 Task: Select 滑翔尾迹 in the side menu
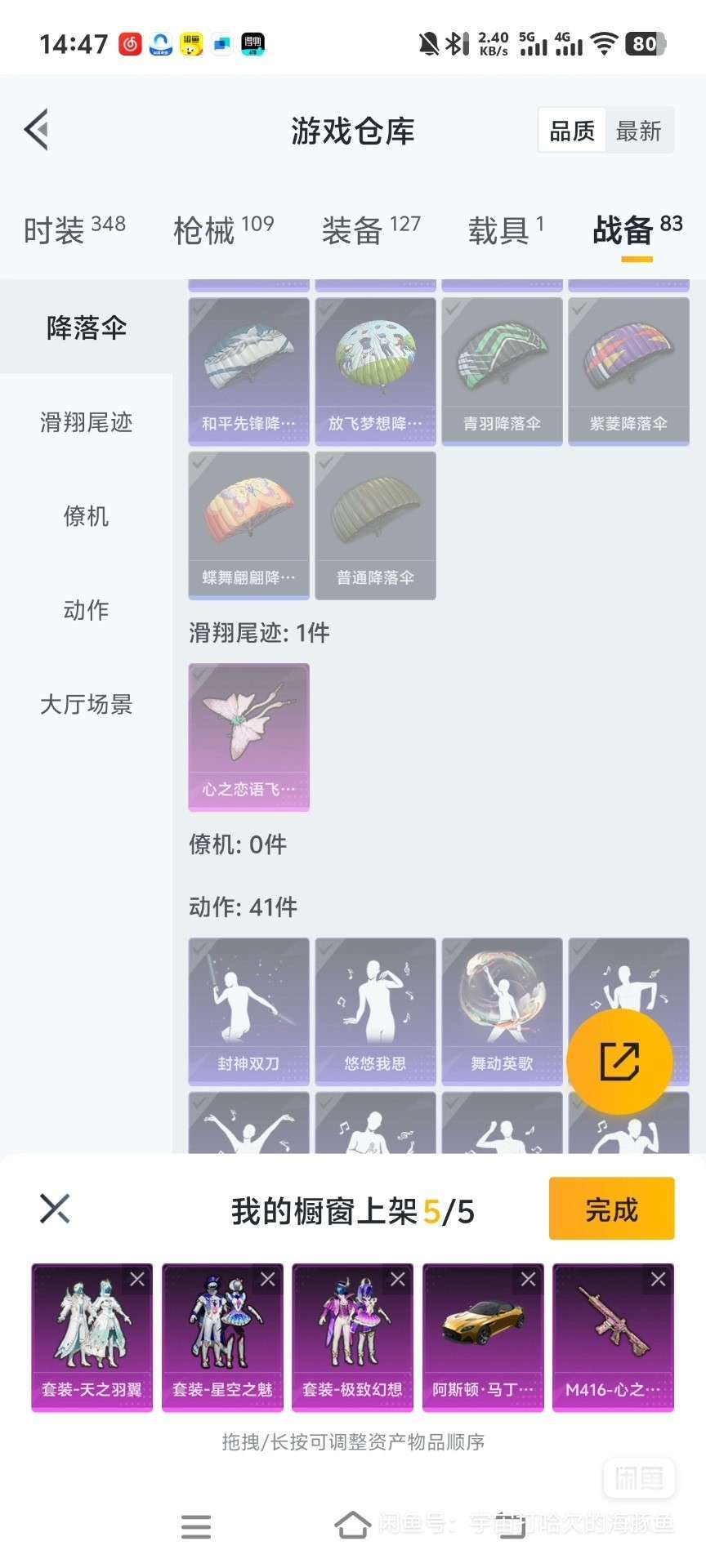86,422
